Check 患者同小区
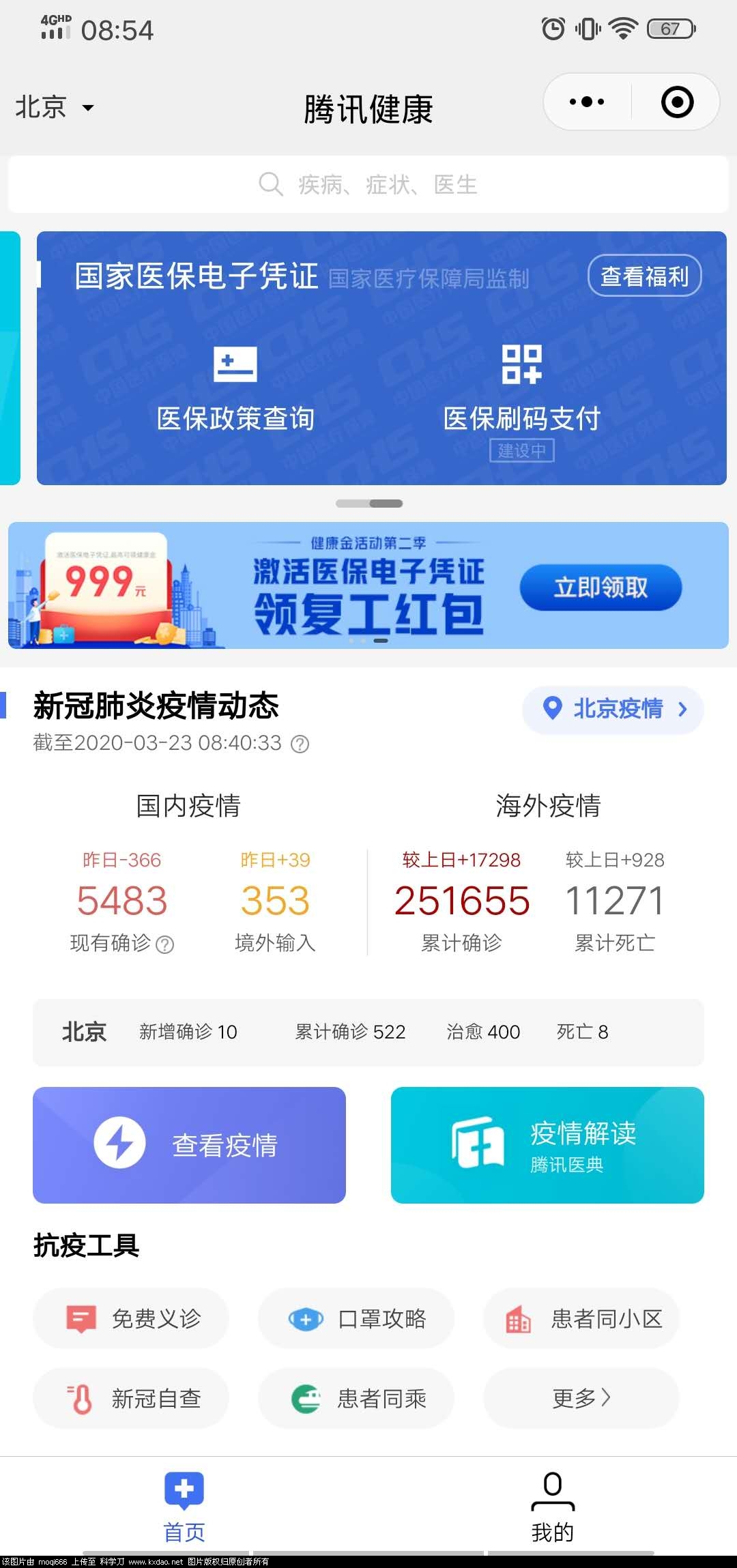This screenshot has height=1568, width=737. point(581,1318)
